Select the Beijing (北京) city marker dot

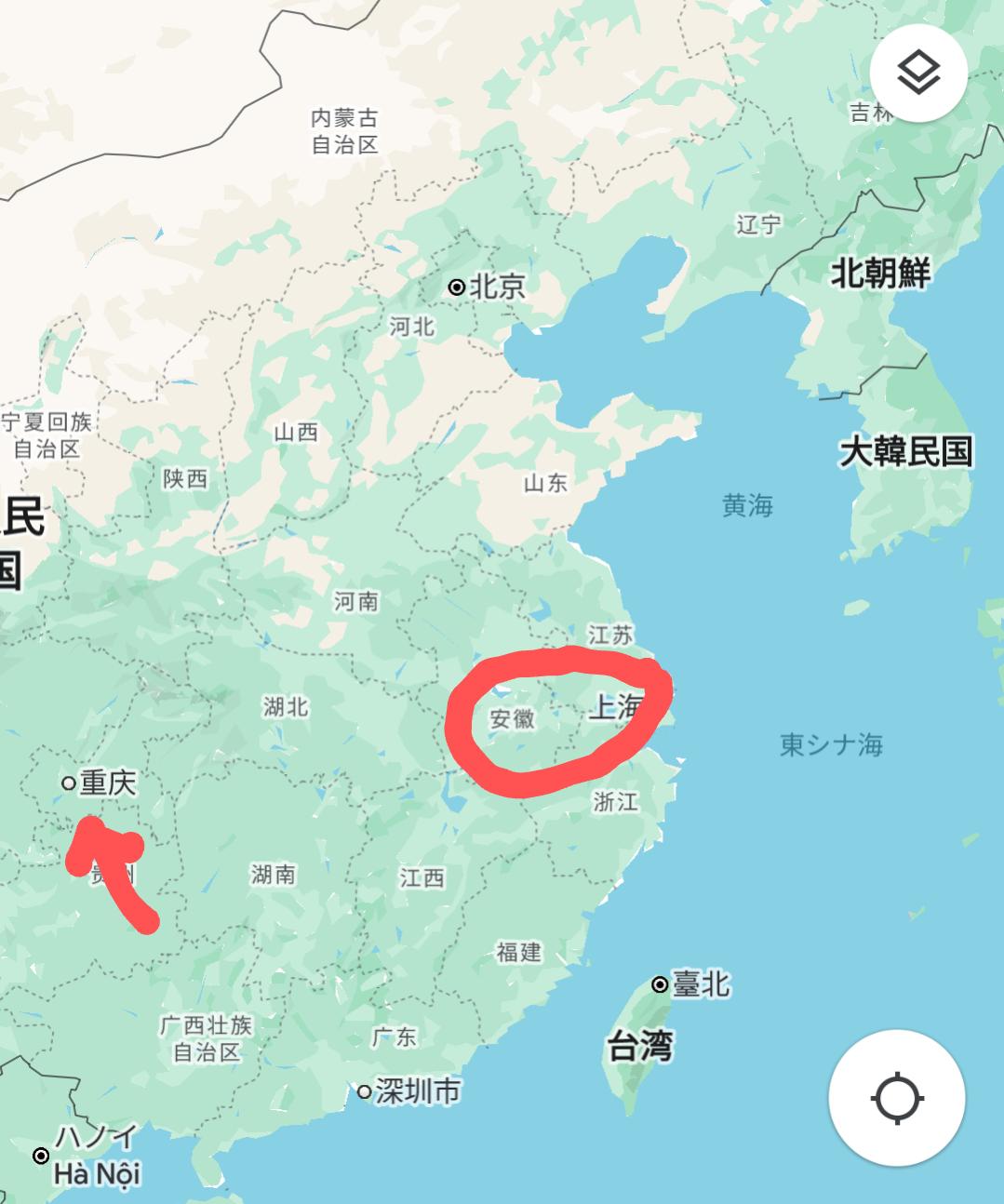coord(457,288)
